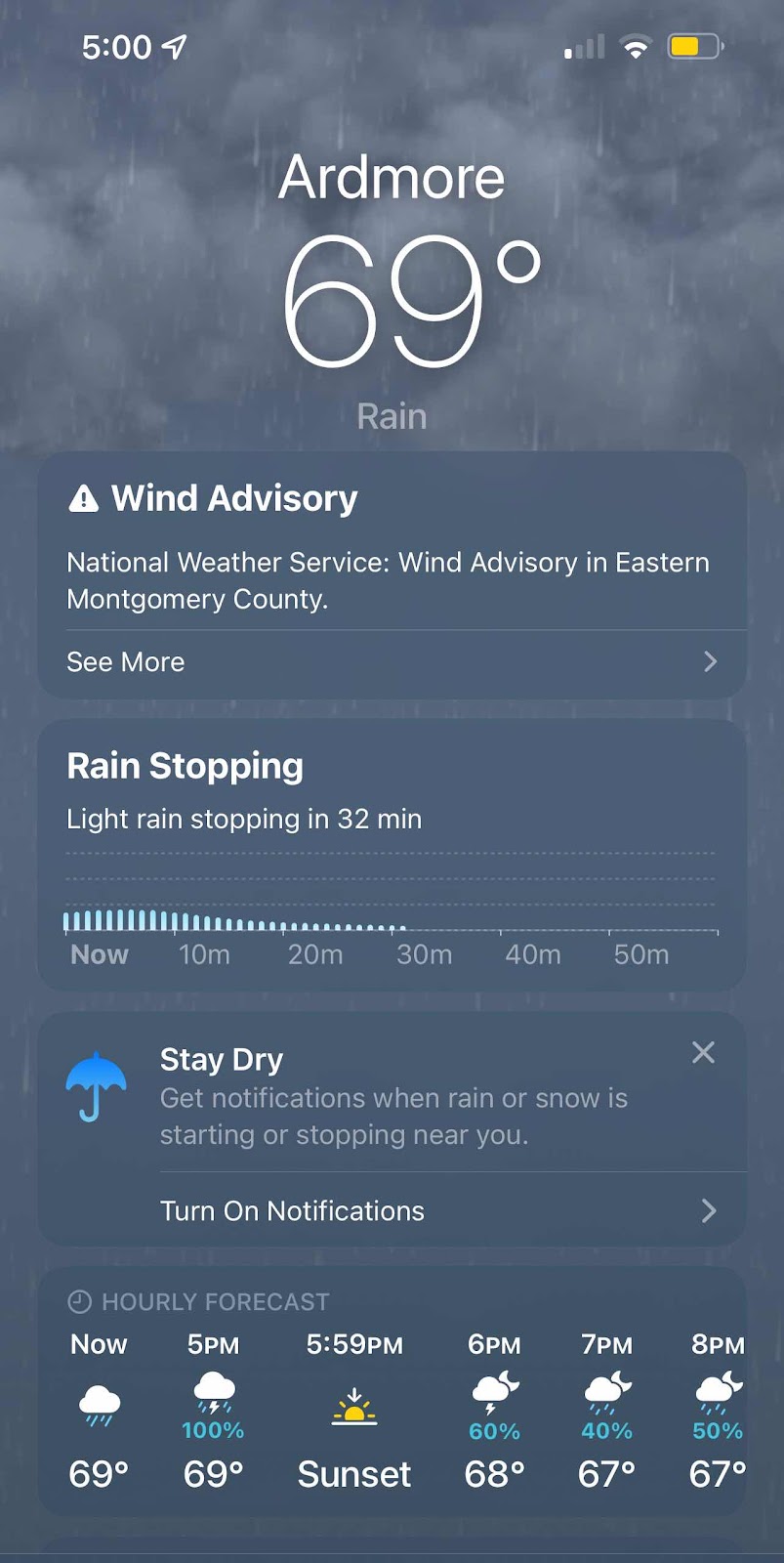Open See More for the Wind Advisory
Screen dimensions: 784x1563
[x=391, y=662]
